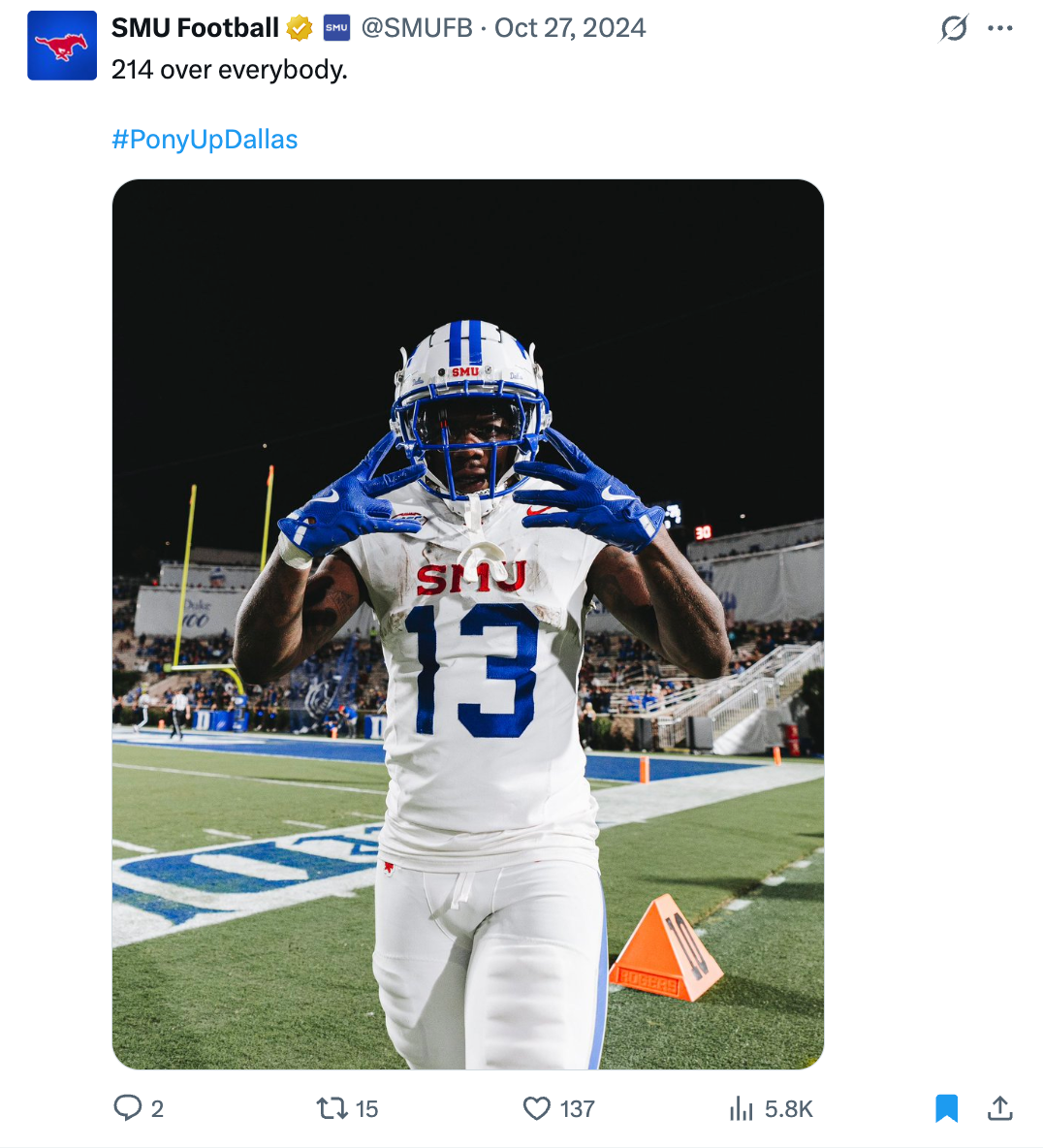Remove the bookmark from this post

click(947, 1107)
